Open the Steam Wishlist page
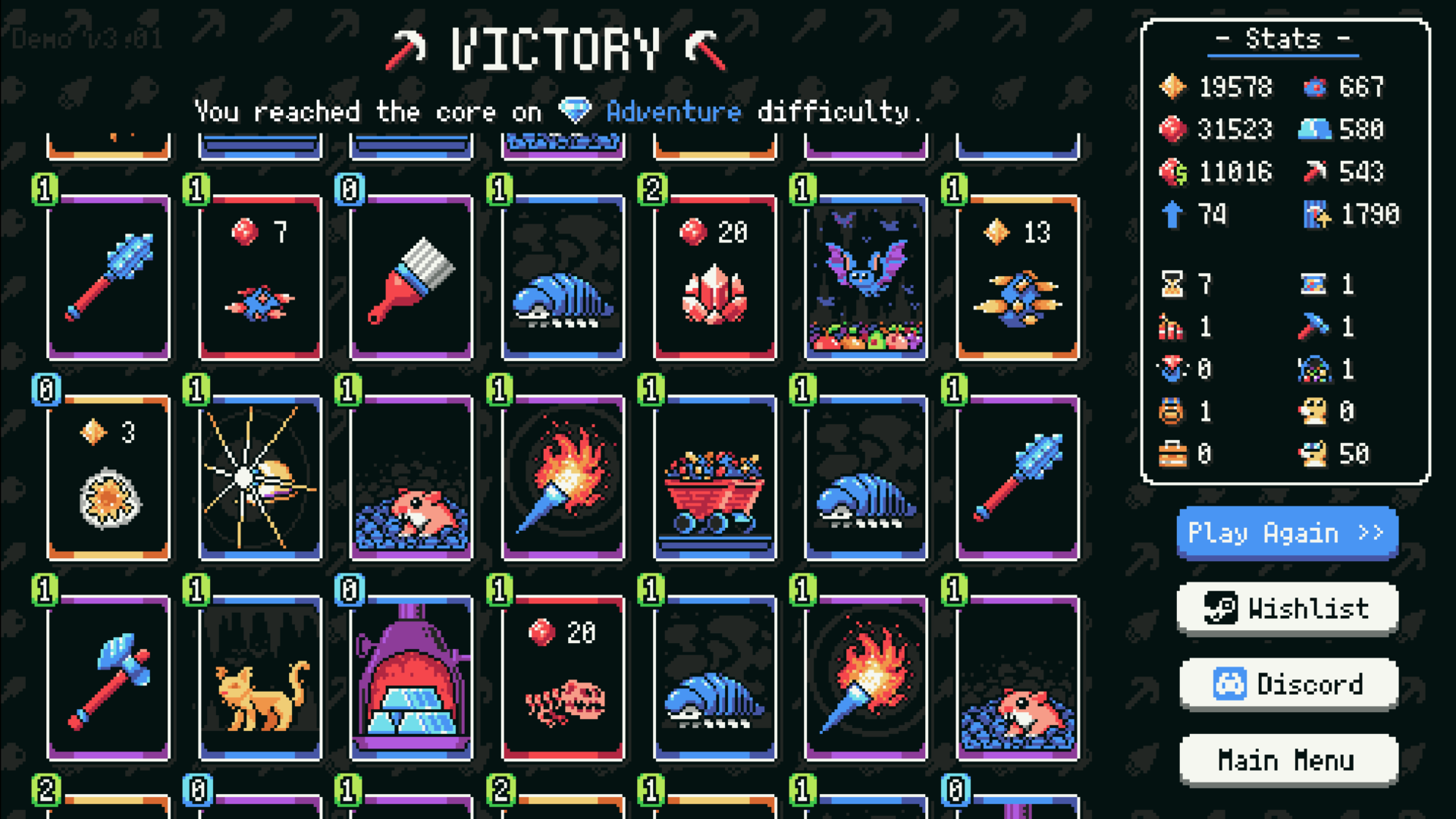1456x819 pixels. tap(1287, 608)
